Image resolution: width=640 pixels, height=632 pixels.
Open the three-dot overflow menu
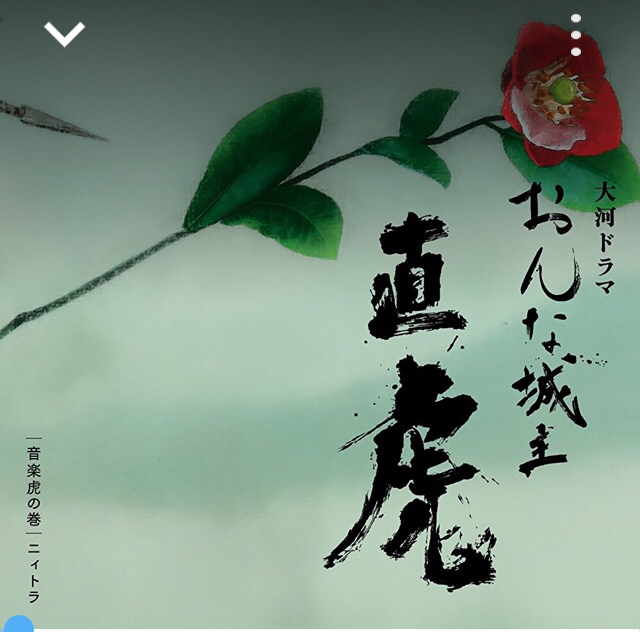576,35
